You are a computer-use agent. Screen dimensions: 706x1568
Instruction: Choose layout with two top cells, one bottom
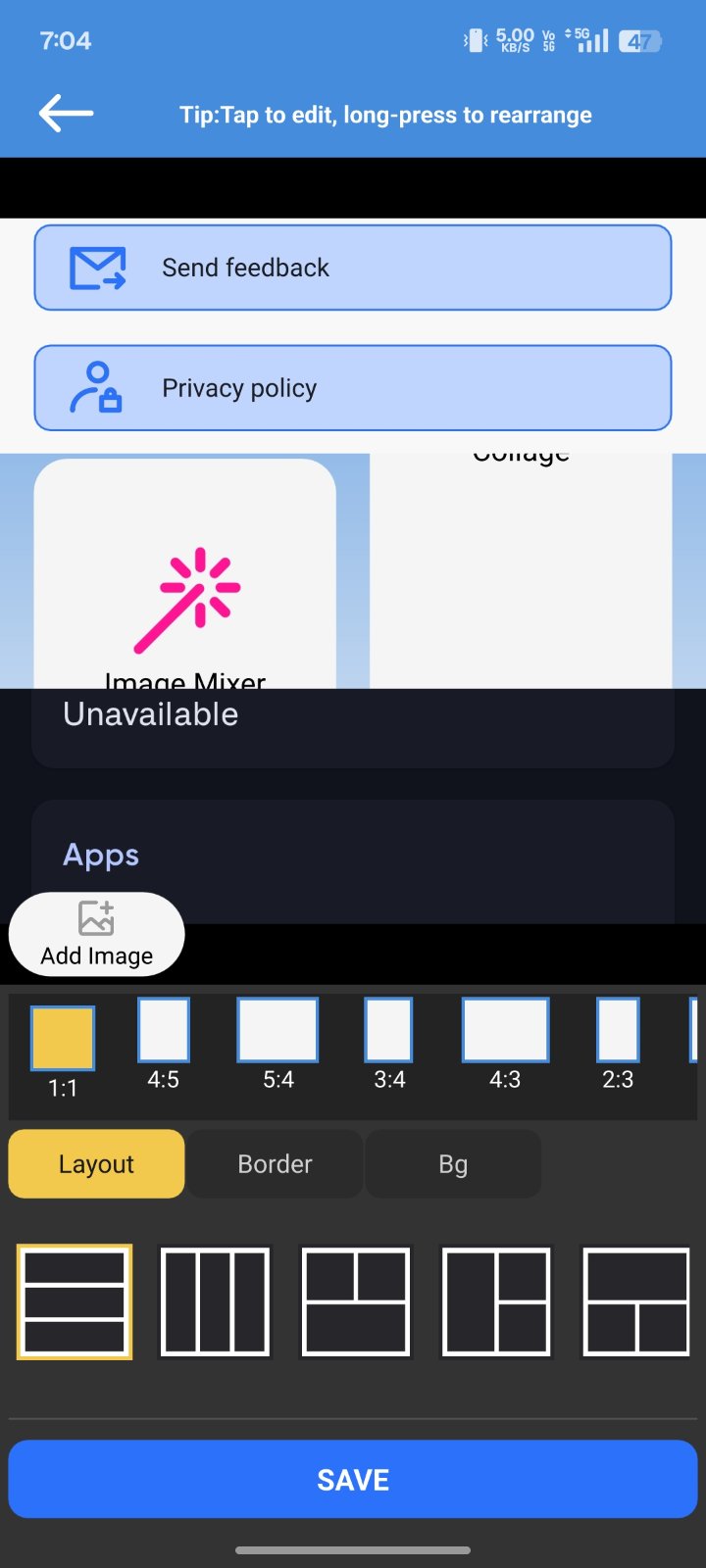coord(356,1302)
